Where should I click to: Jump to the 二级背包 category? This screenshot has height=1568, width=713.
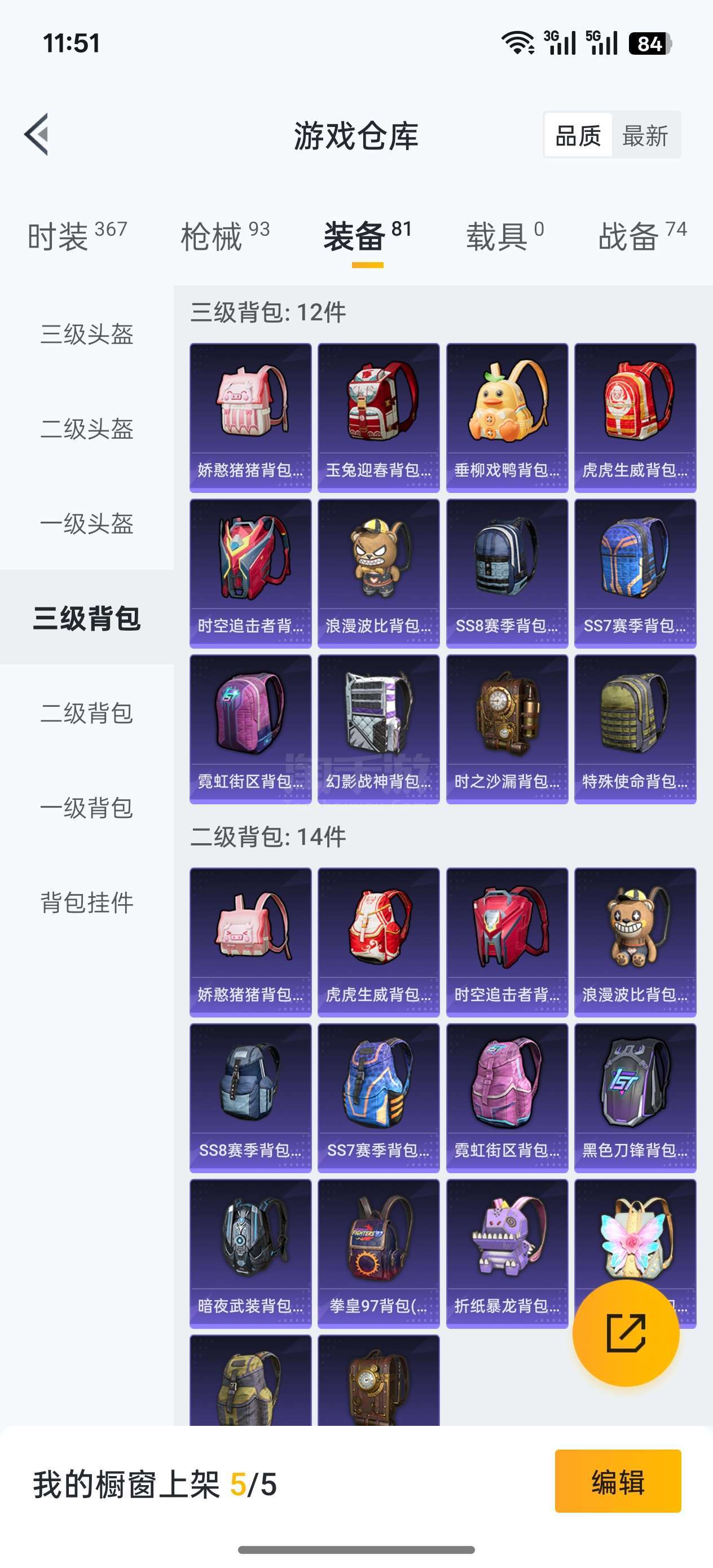tap(87, 713)
